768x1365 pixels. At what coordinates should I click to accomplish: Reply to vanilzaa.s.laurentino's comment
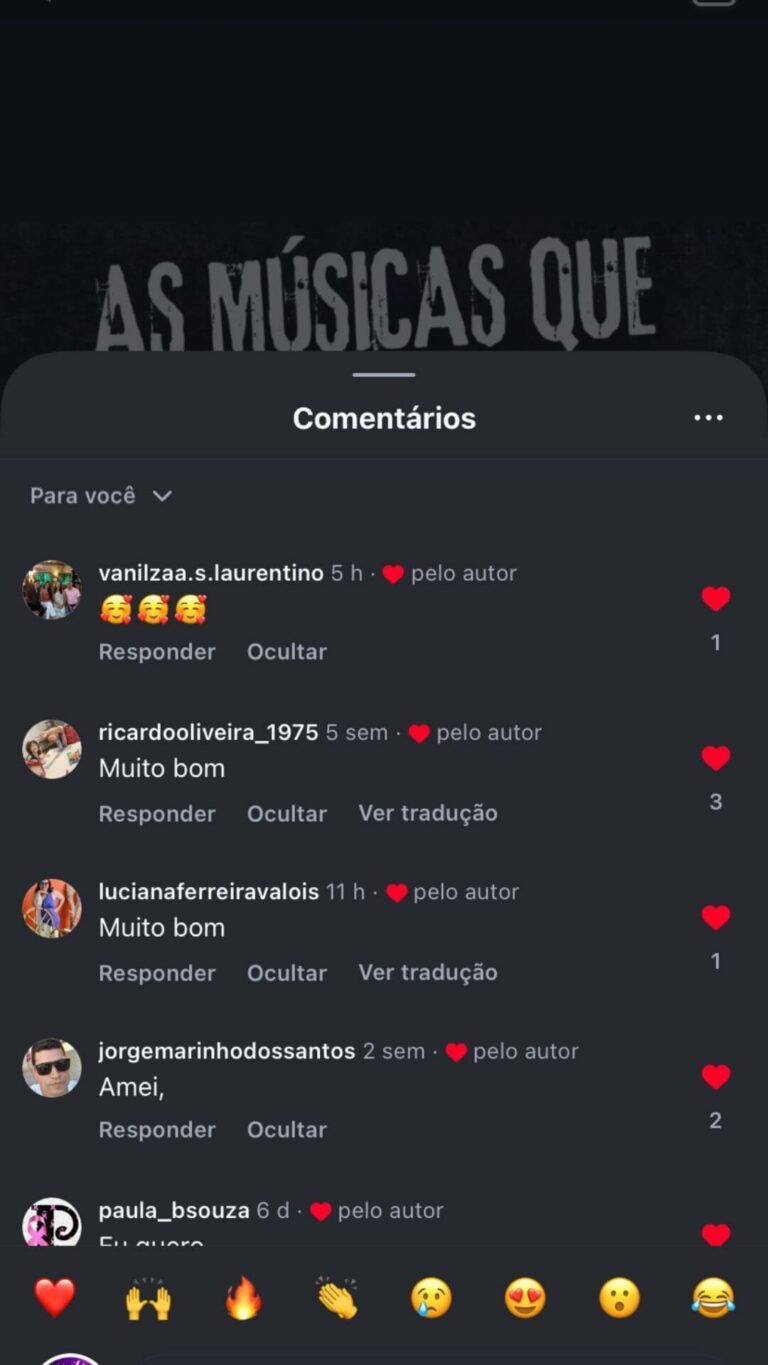point(157,652)
